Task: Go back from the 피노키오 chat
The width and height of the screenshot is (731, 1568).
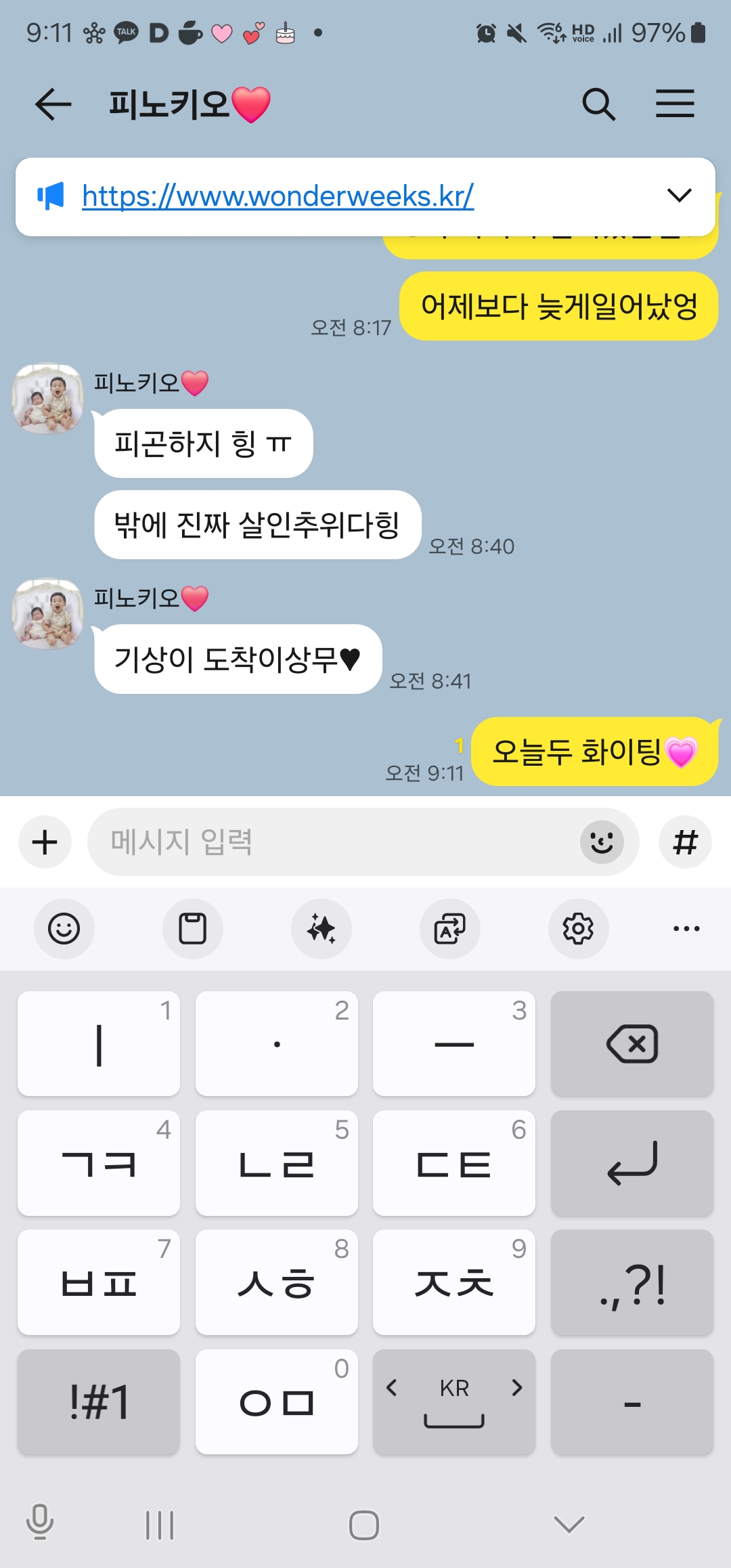Action: coord(53,104)
